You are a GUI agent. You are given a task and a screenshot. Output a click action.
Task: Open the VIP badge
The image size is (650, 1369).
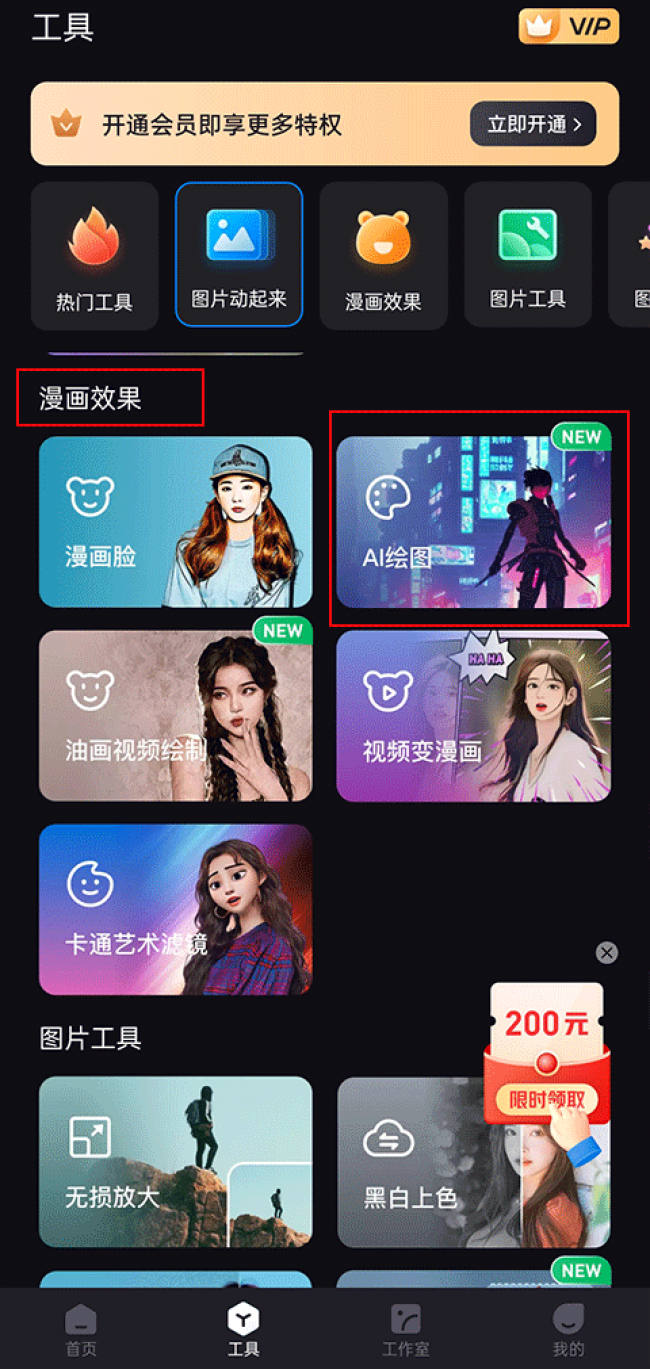568,26
